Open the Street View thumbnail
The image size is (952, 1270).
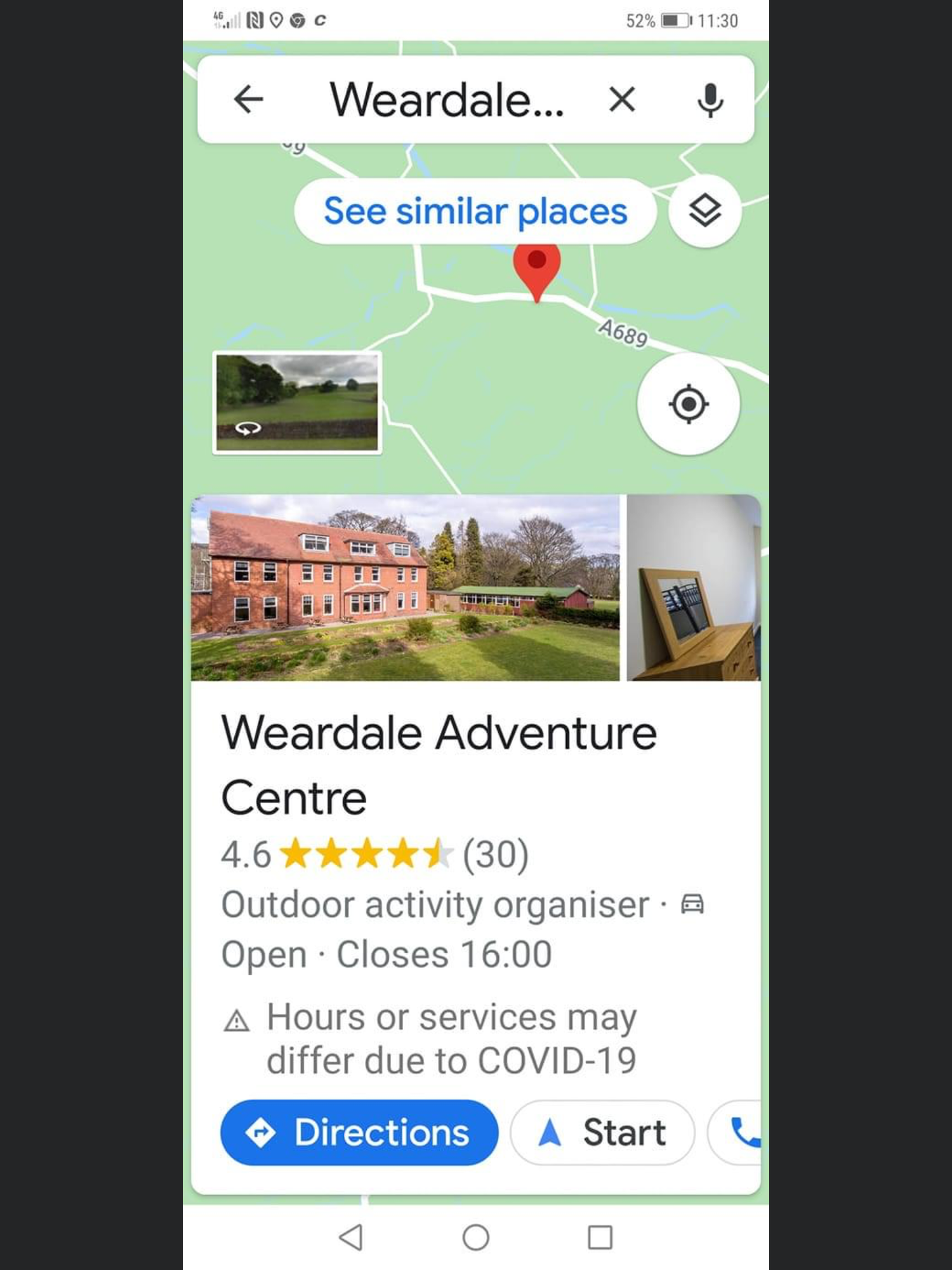[297, 403]
